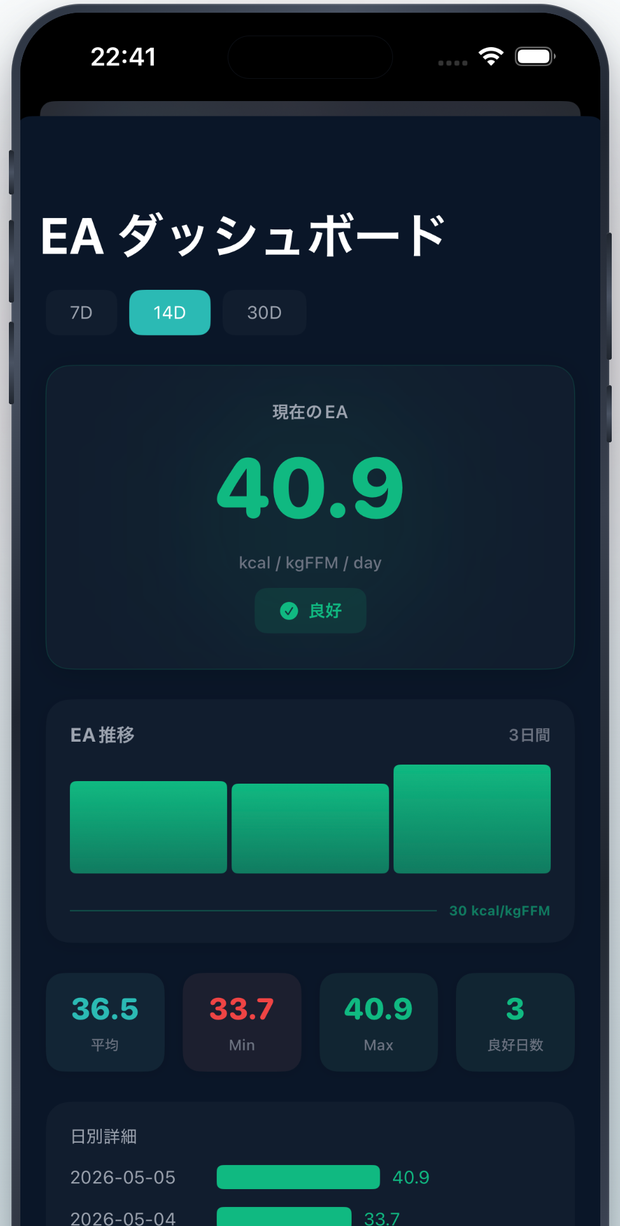This screenshot has width=620, height=1226.
Task: Switch to the 7D range
Action: (81, 312)
